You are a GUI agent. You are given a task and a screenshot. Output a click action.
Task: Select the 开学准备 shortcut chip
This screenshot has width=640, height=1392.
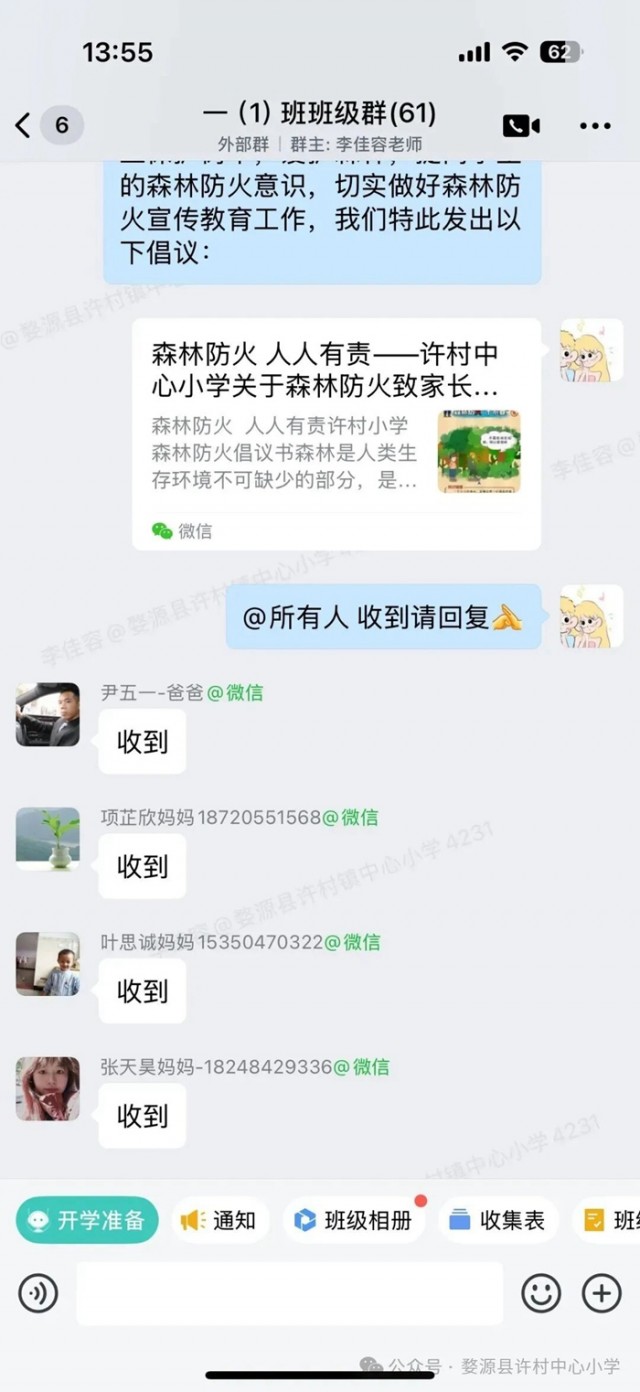(87, 1220)
